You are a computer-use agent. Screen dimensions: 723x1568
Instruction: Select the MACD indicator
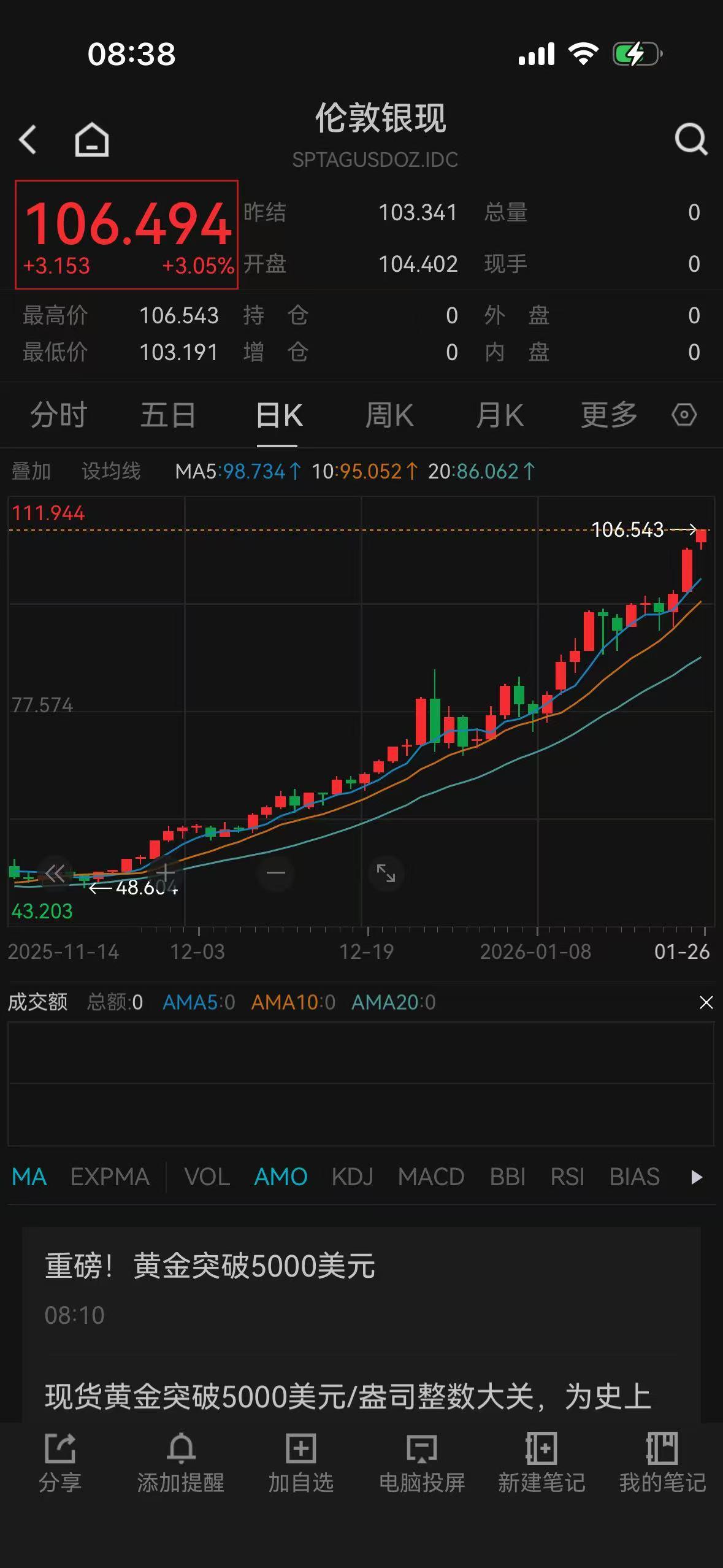[431, 1177]
